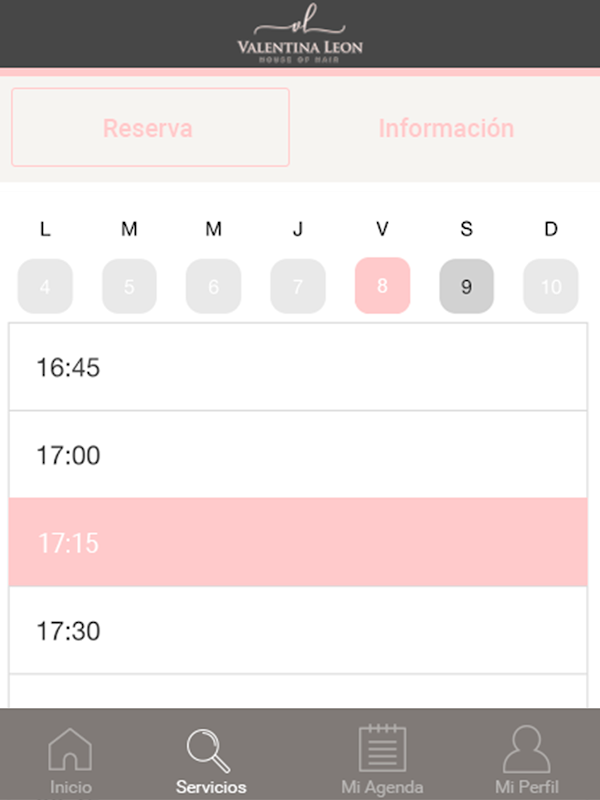Select Friday the 8th
Image resolution: width=600 pixels, height=800 pixels.
(382, 286)
